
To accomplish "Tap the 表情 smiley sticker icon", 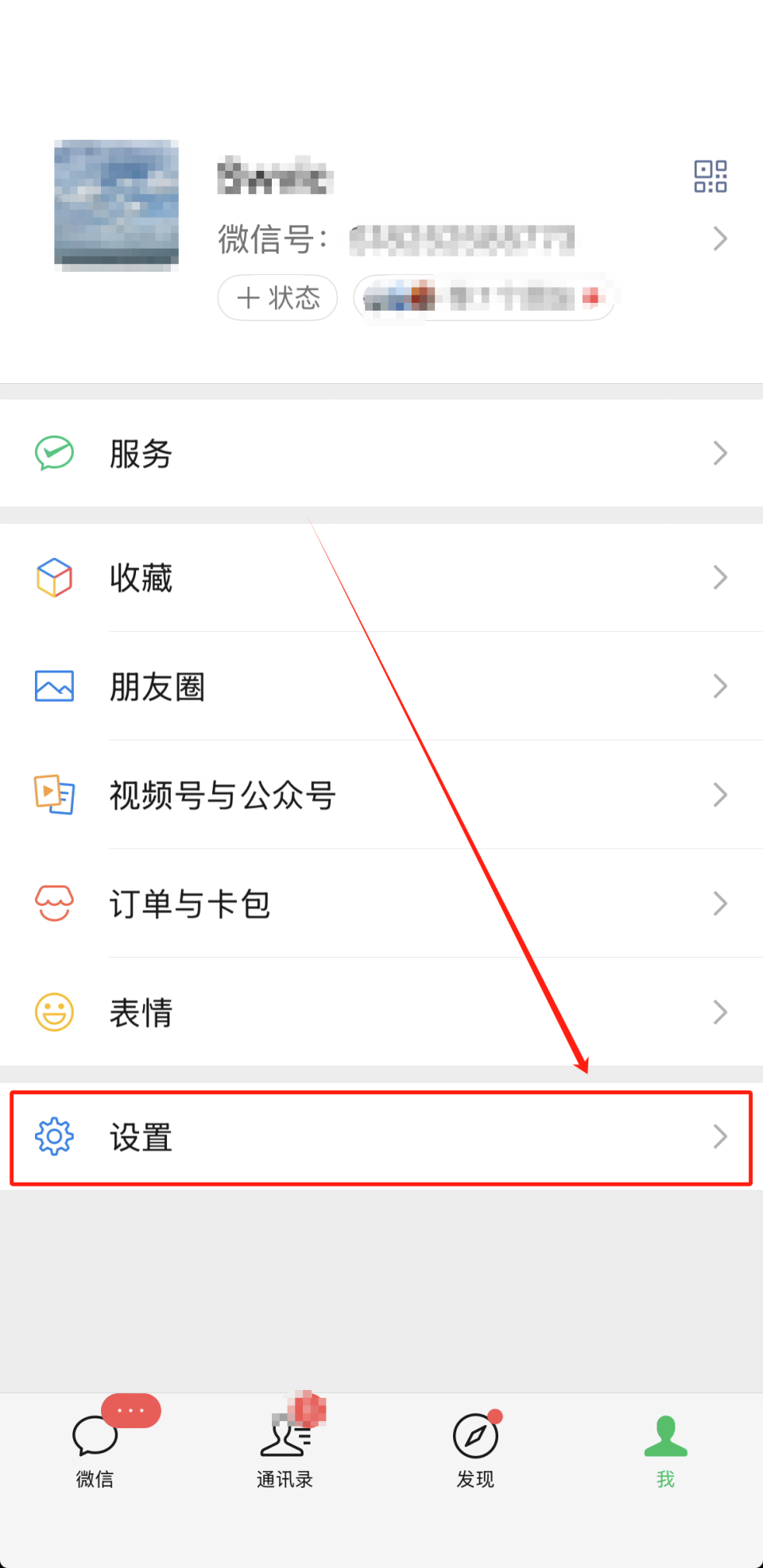I will [54, 1012].
